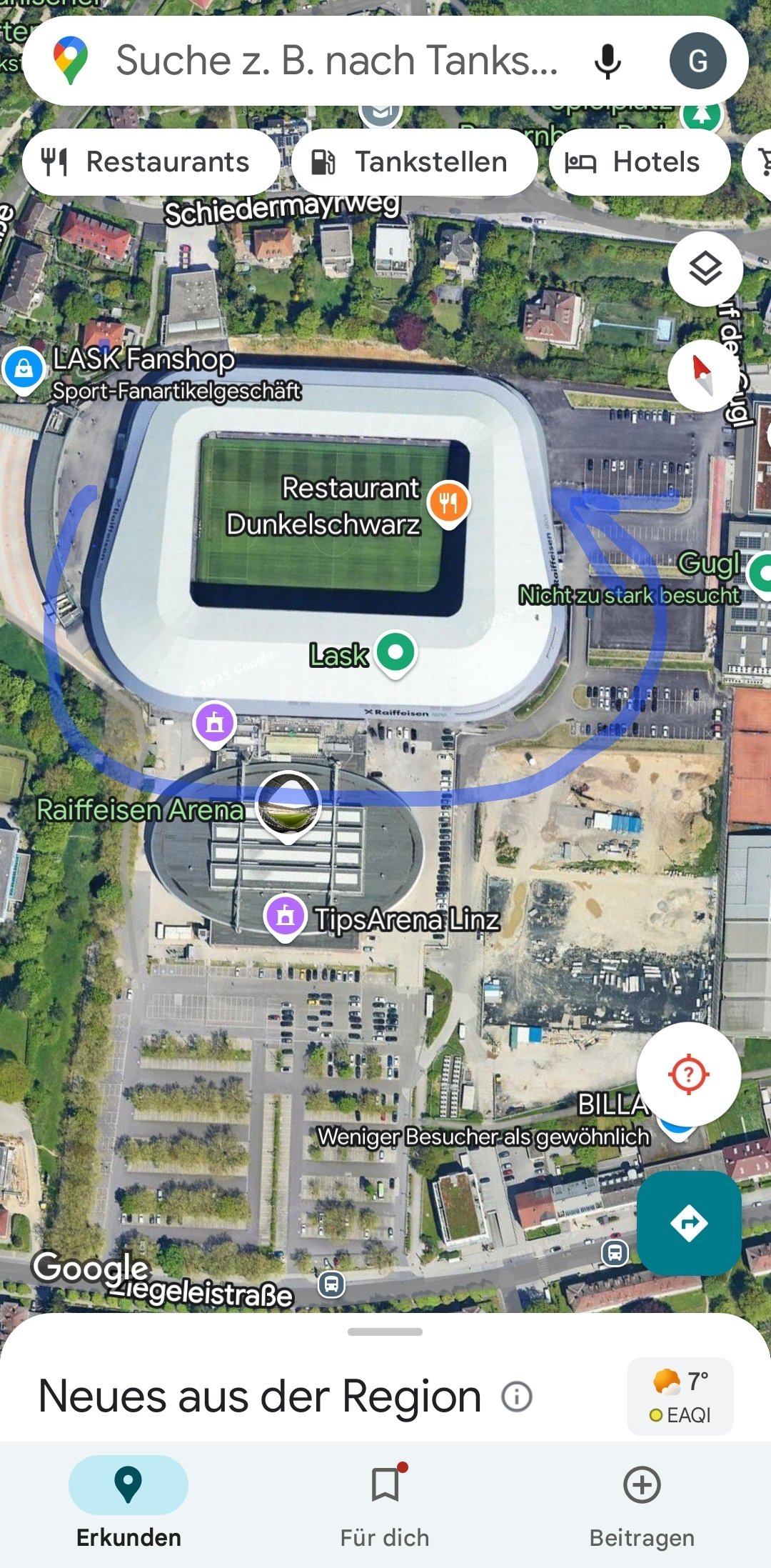The image size is (771, 1568).
Task: Open the LASK Fanshop map pin
Action: coord(24,371)
